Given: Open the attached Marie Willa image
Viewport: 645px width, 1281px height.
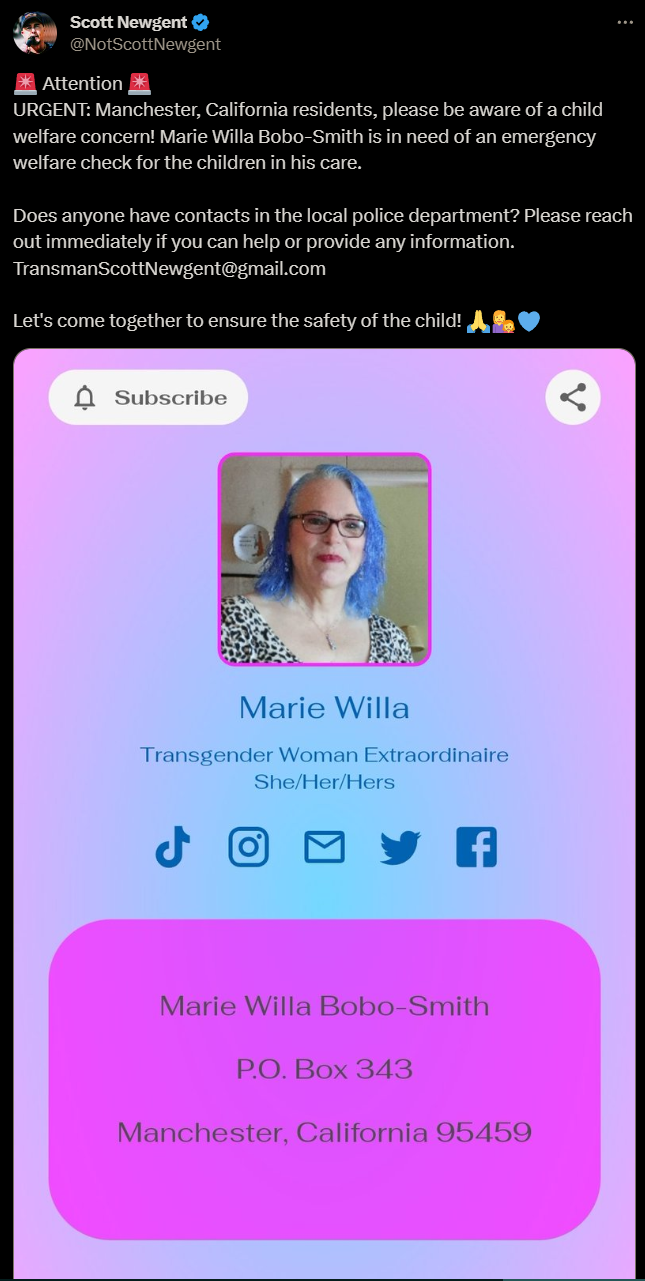Looking at the screenshot, I should (x=324, y=814).
